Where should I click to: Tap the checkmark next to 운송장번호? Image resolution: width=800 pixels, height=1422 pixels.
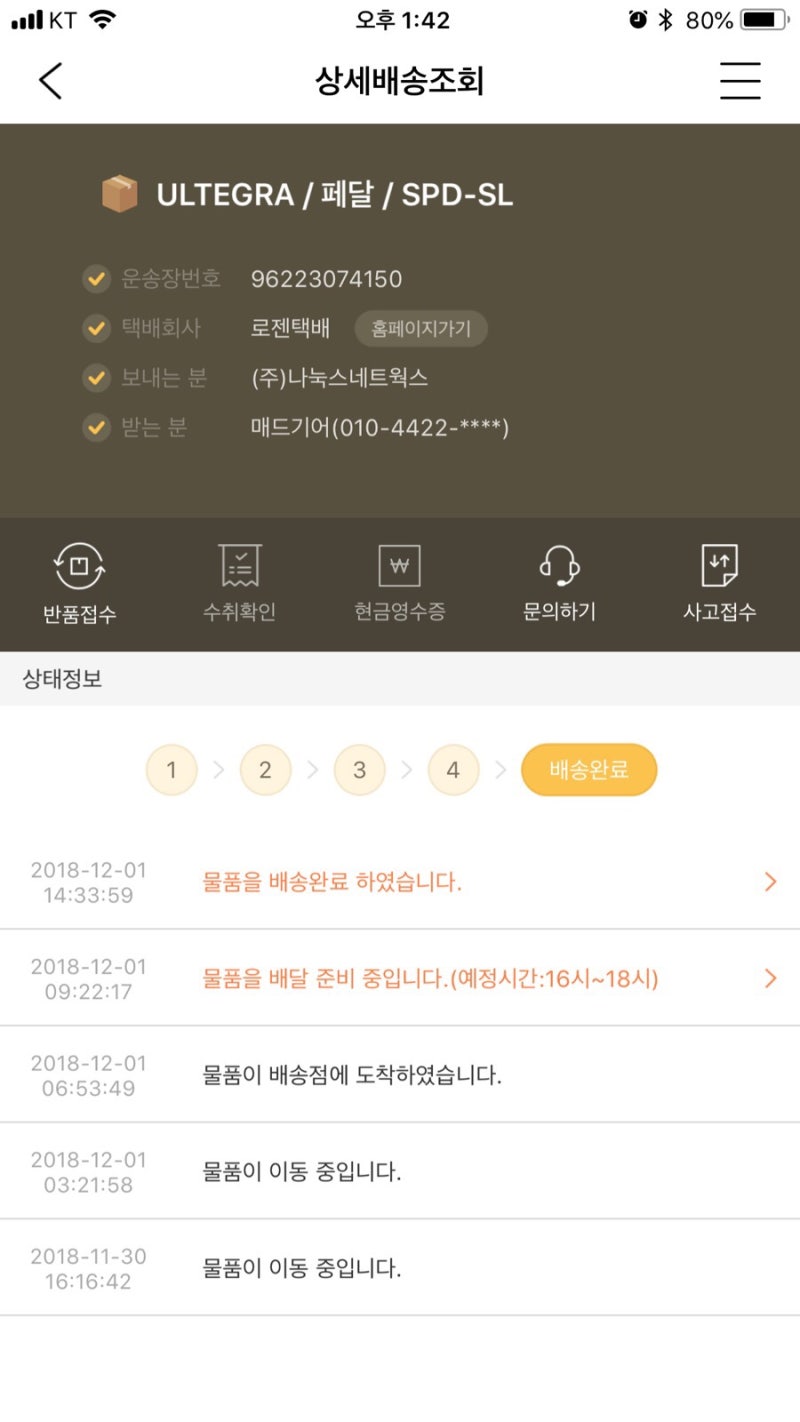click(97, 278)
